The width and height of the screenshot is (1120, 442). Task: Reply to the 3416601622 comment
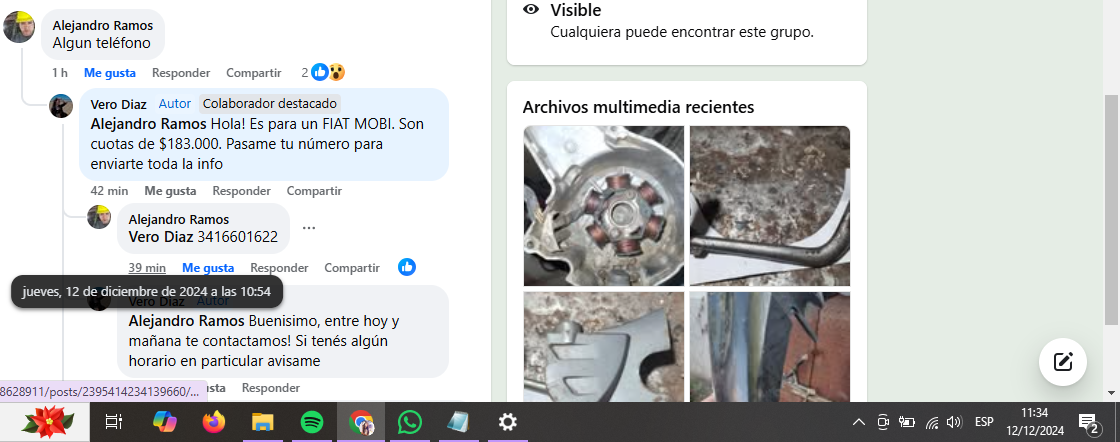(279, 268)
